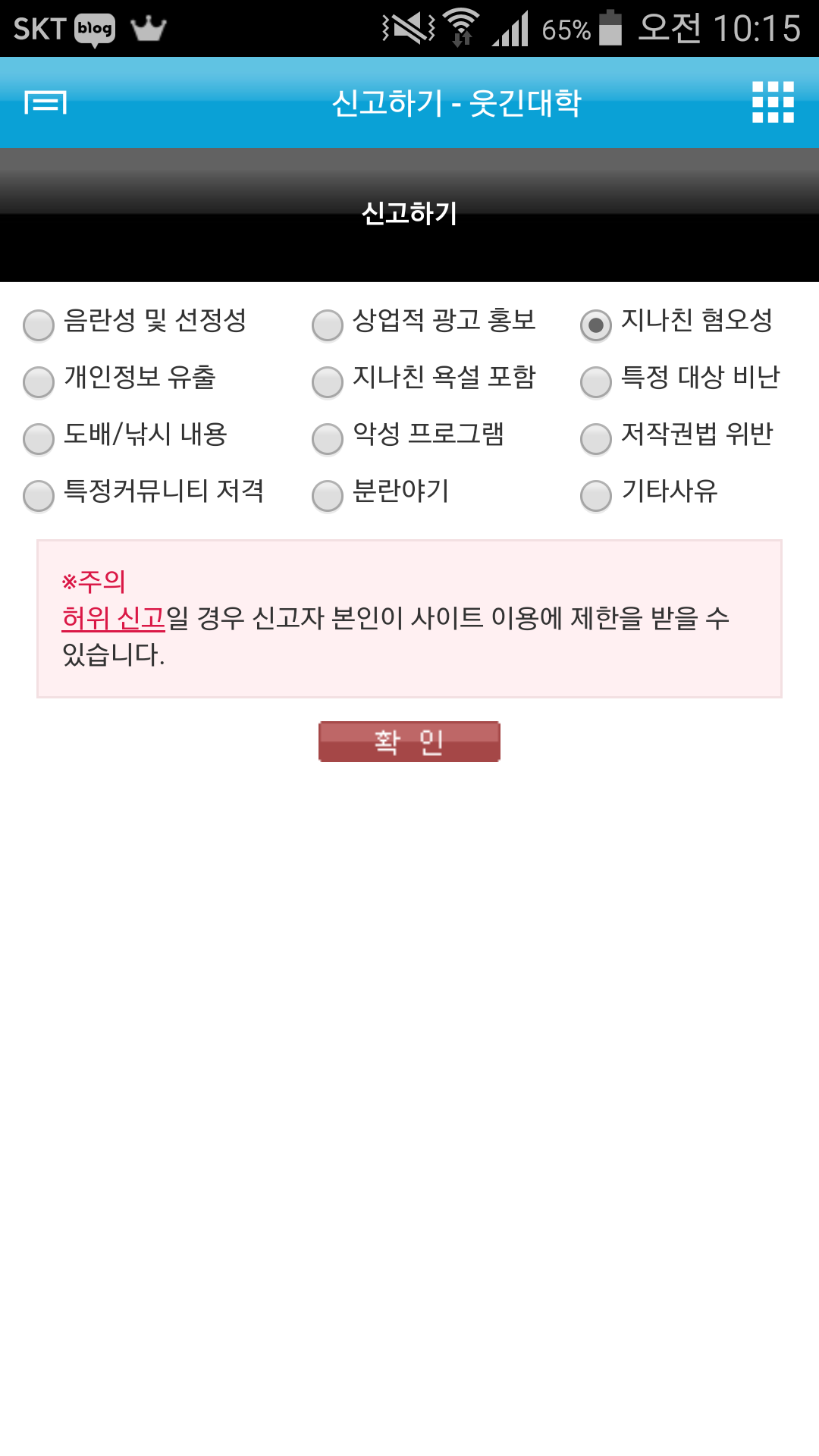Pick 분란야기 as the reason
819x1456 pixels.
click(x=328, y=496)
